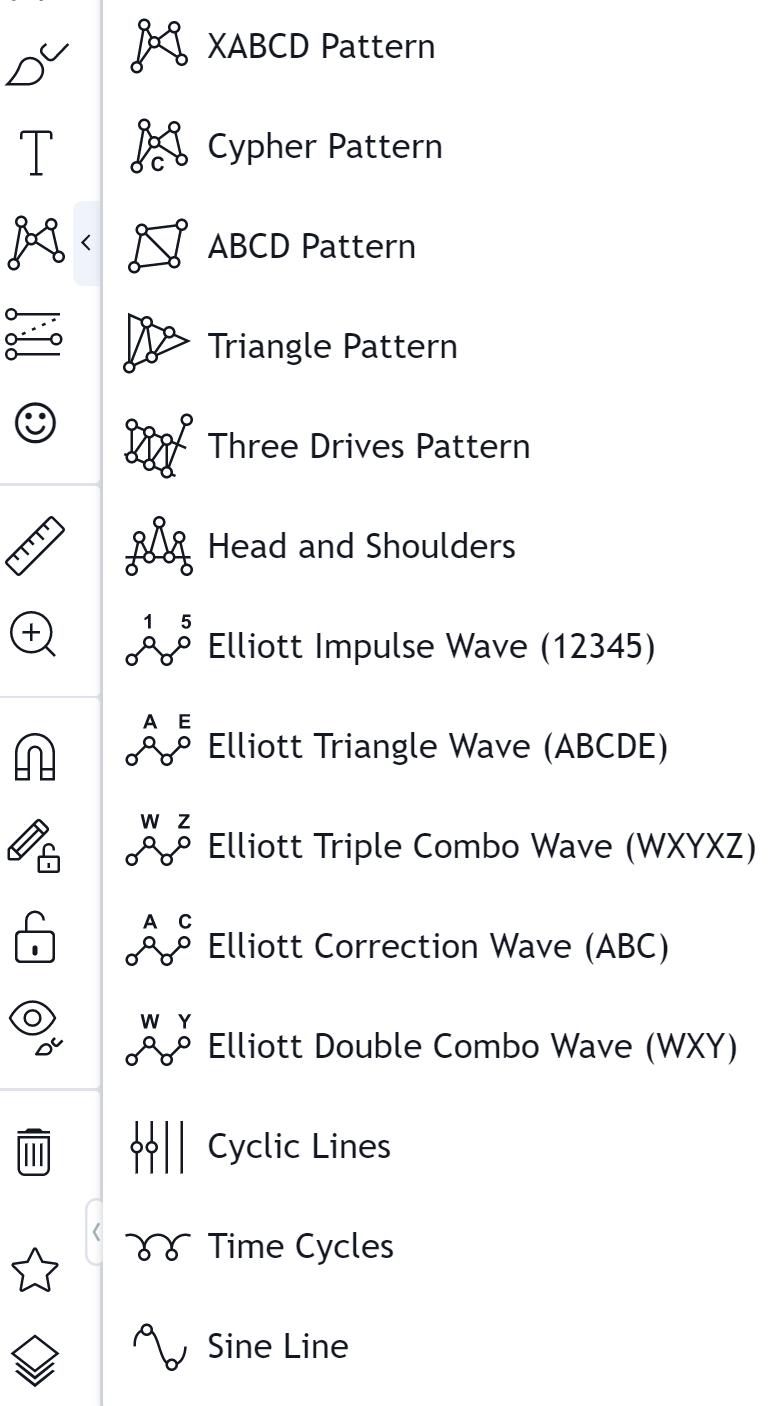Select Triangle Pattern
This screenshot has height=1406, width=777.
440,346
